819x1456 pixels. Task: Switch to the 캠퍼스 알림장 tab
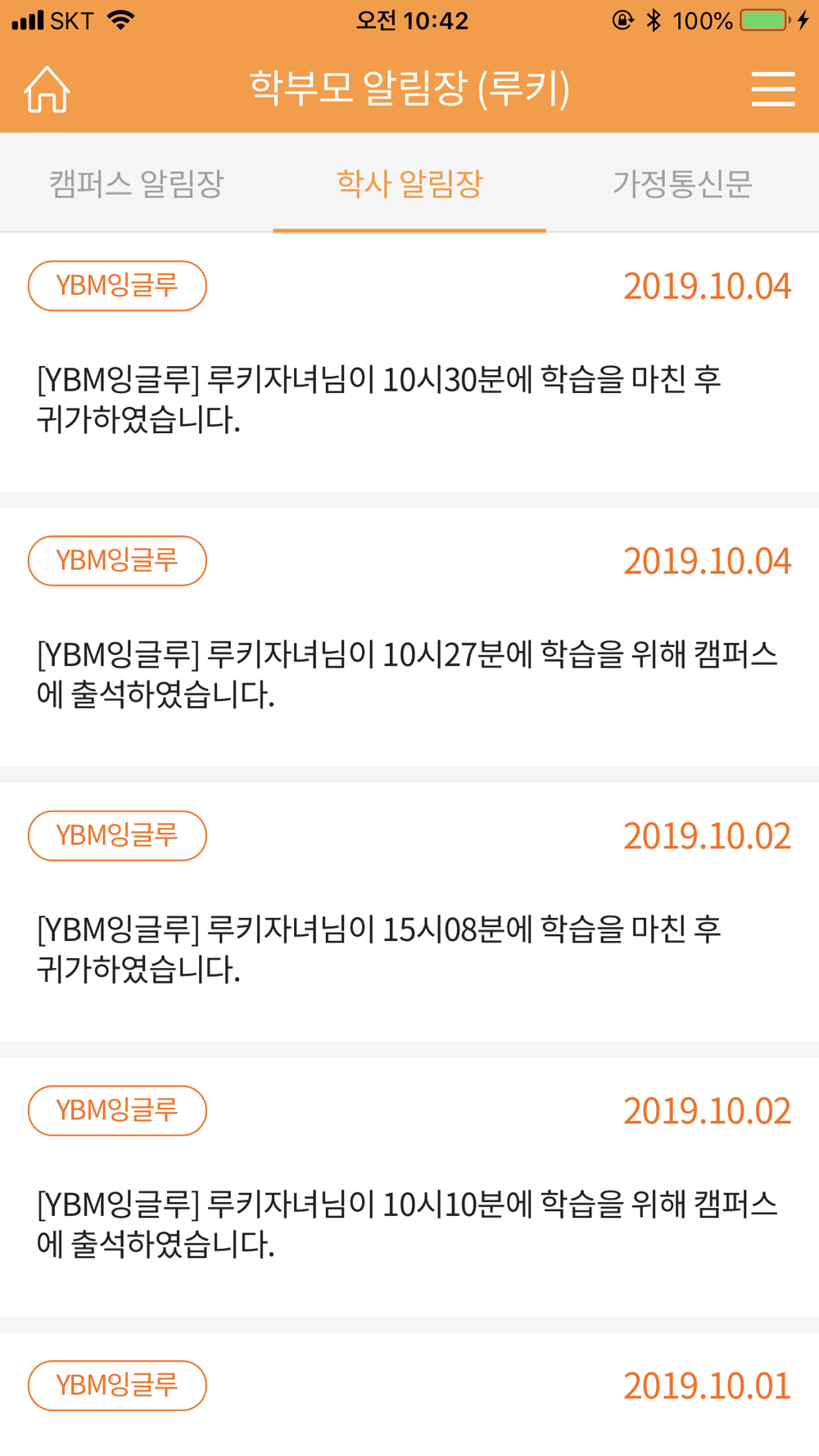[x=137, y=183]
